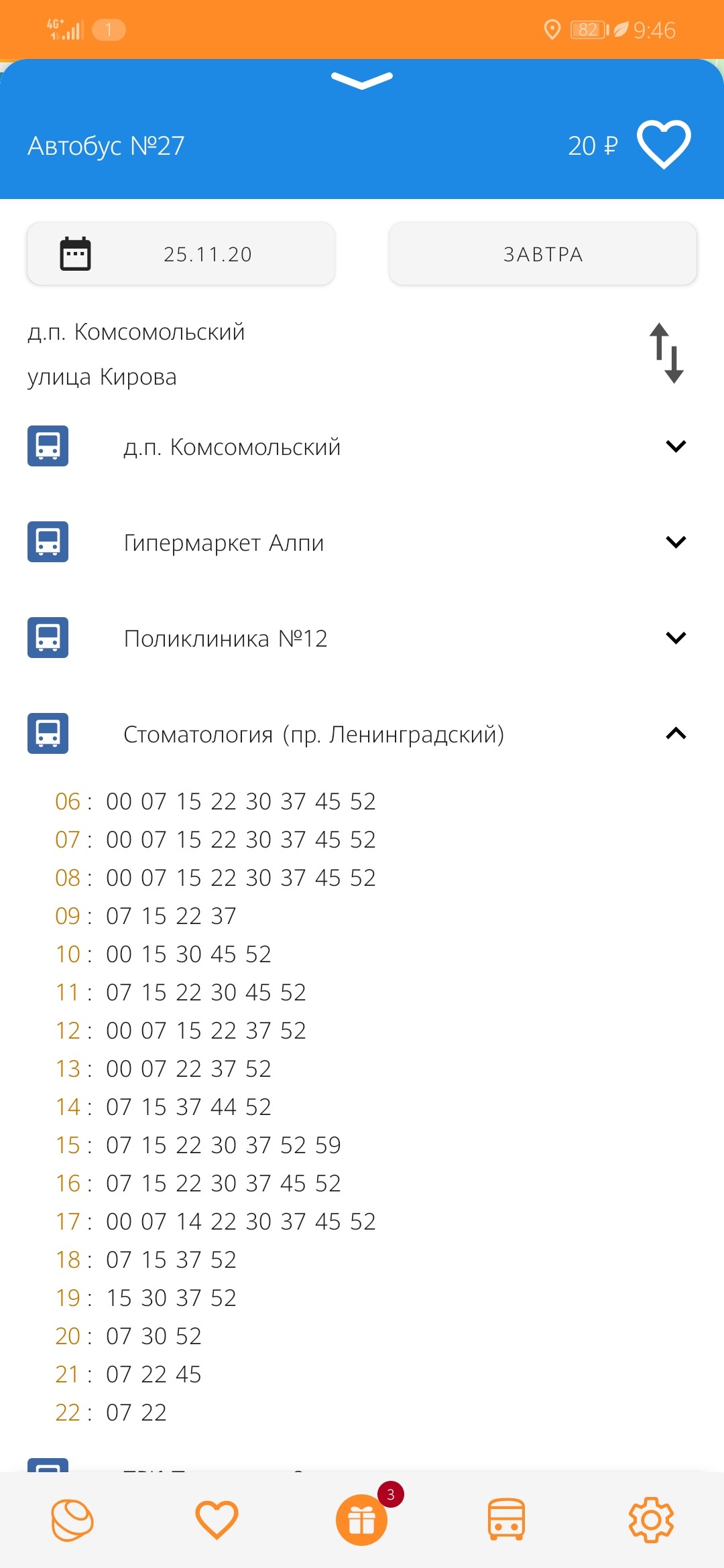724x1568 pixels.
Task: Open the favorites heart tab in the bottom bar
Action: pyautogui.click(x=217, y=1520)
